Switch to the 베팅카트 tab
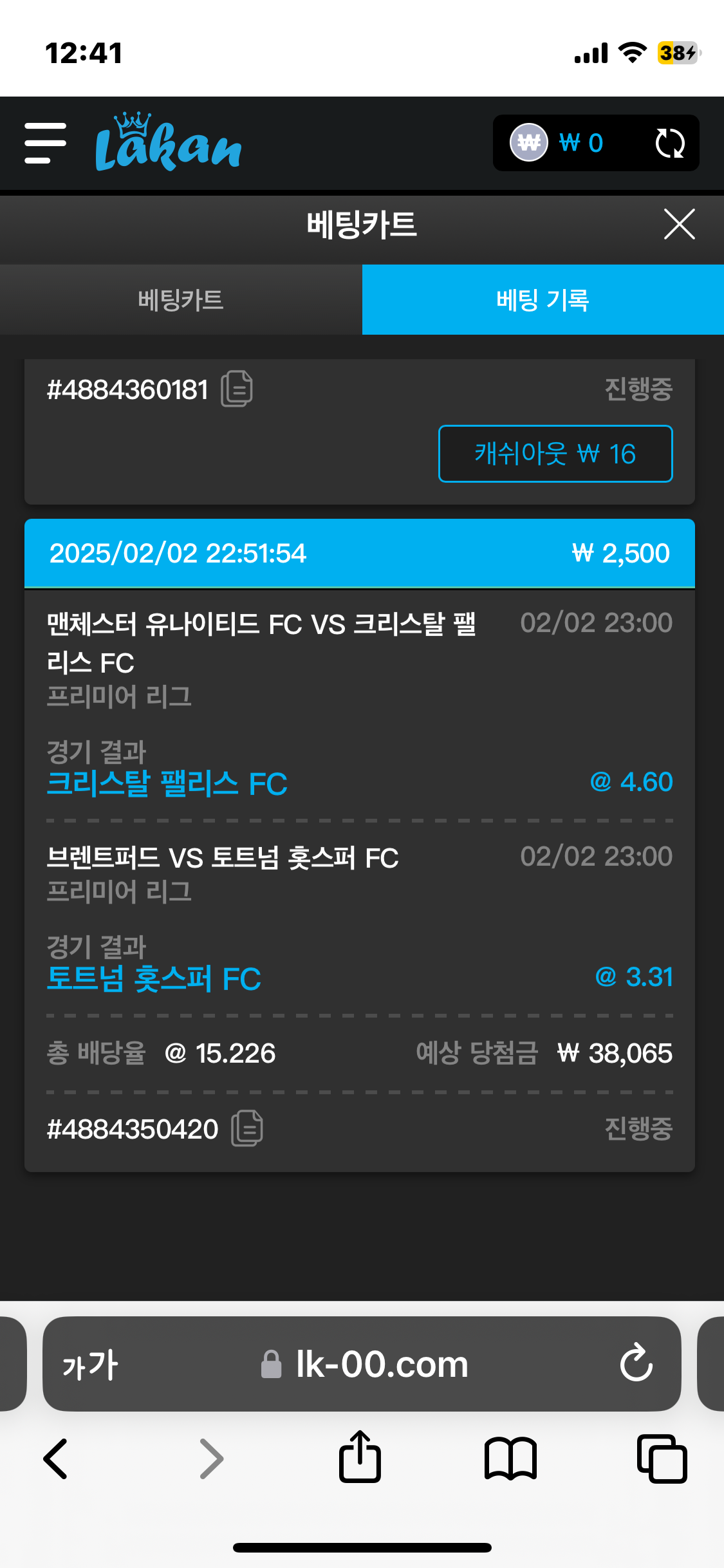The width and height of the screenshot is (724, 1568). coord(181,300)
